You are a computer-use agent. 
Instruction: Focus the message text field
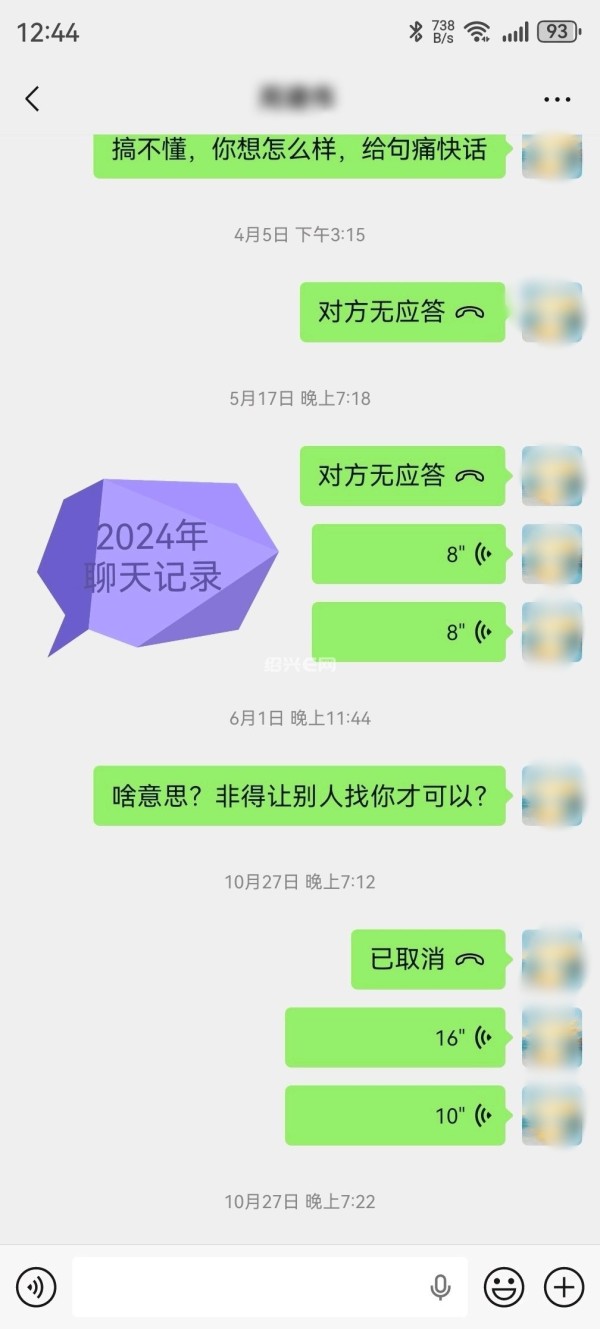[x=250, y=1286]
